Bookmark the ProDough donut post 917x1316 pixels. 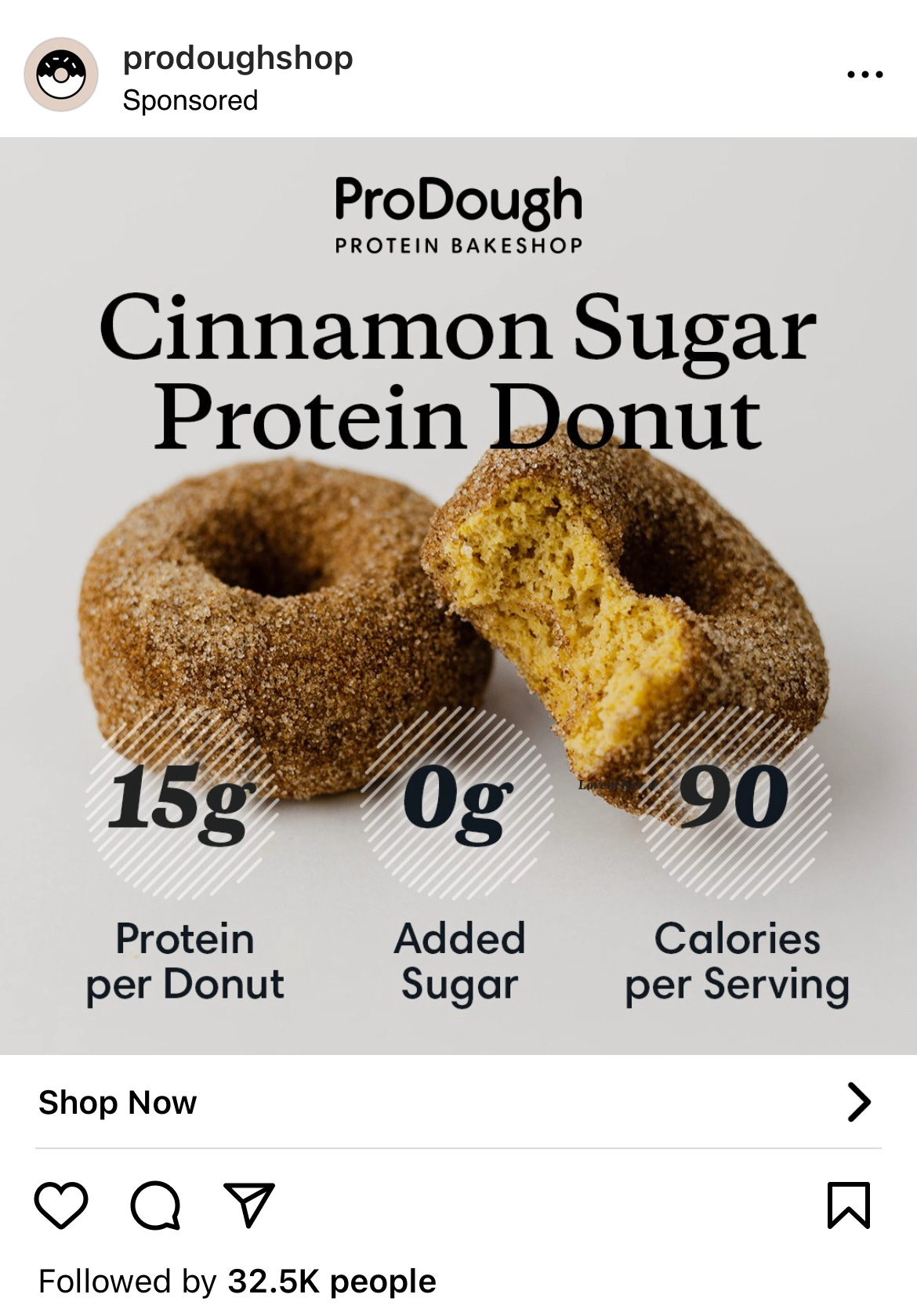[849, 1205]
